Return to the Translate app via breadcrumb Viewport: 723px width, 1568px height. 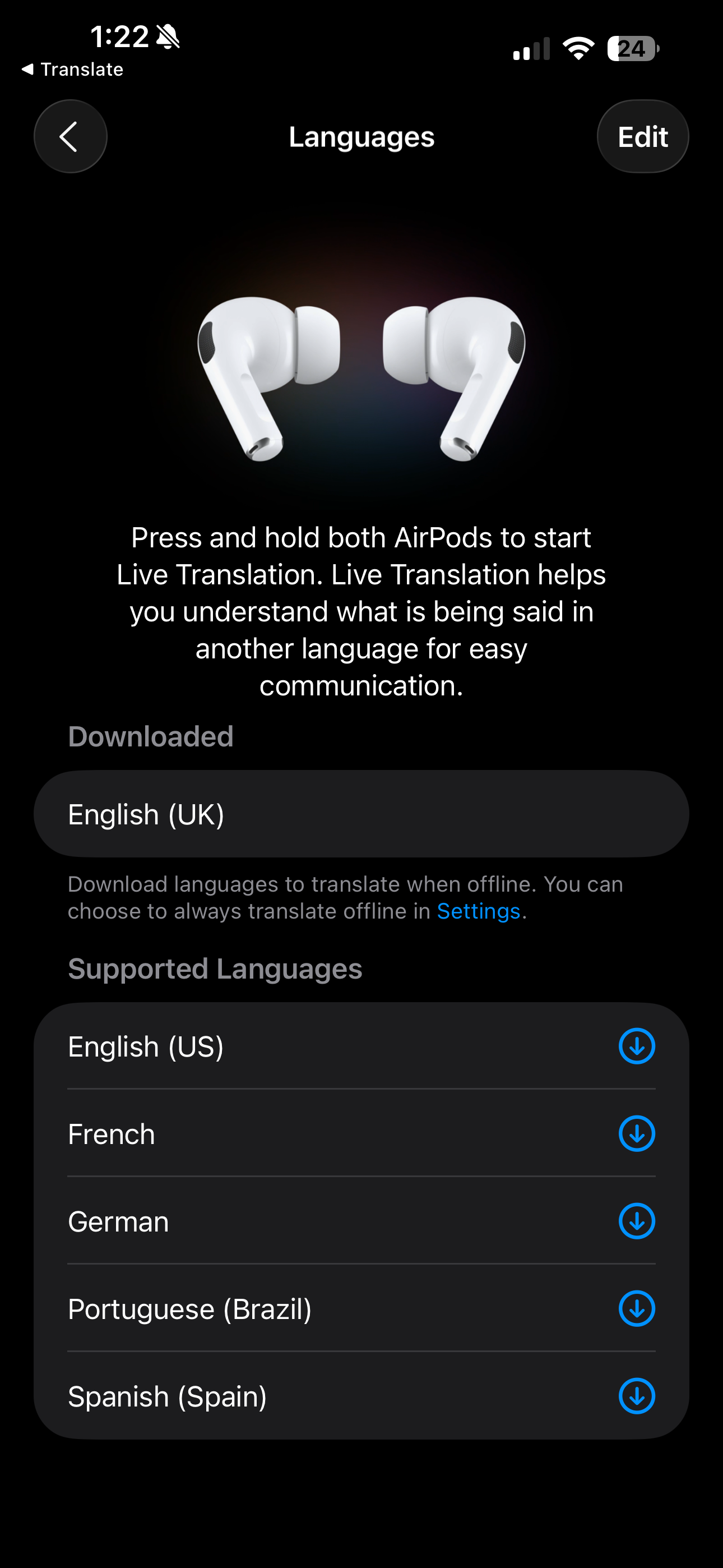click(x=72, y=70)
